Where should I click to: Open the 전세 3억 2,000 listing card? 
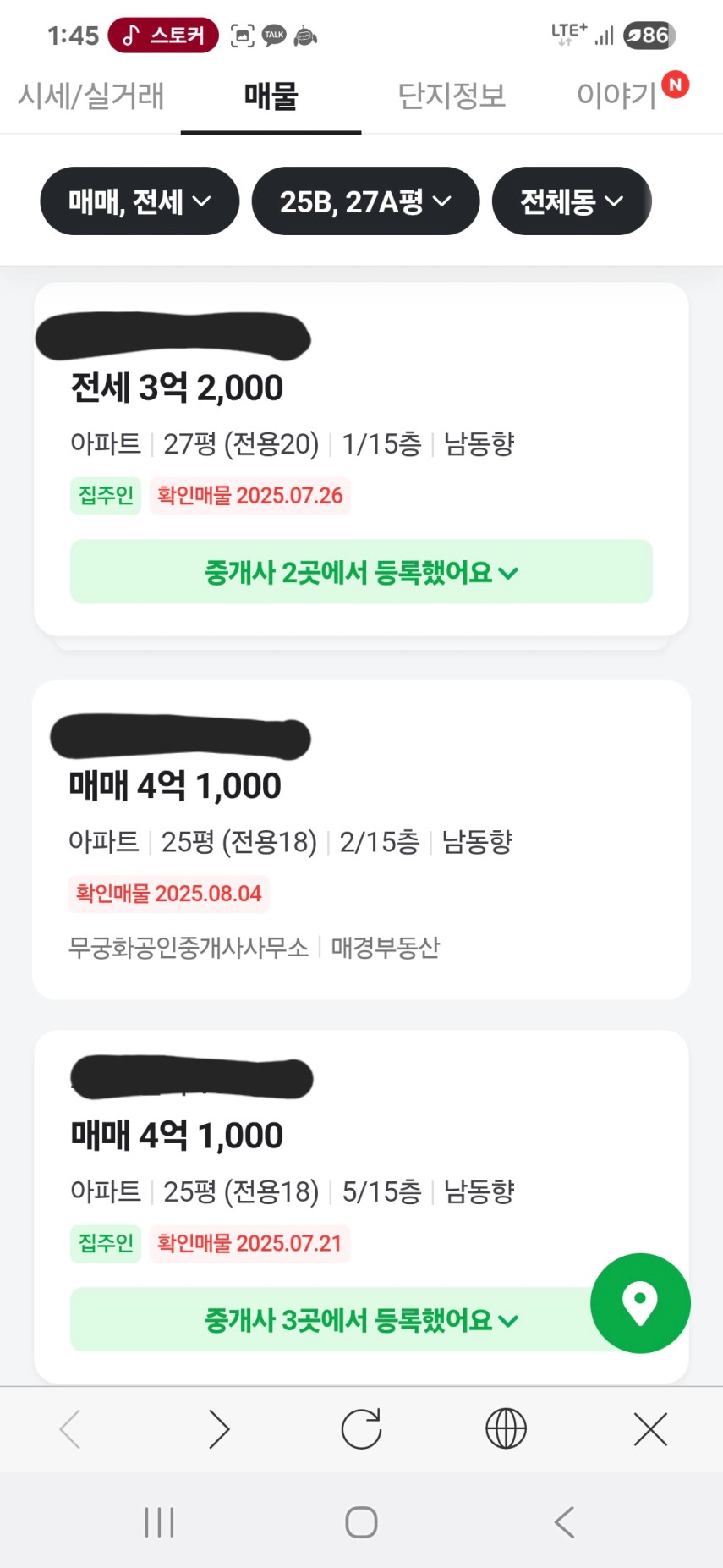[361, 459]
